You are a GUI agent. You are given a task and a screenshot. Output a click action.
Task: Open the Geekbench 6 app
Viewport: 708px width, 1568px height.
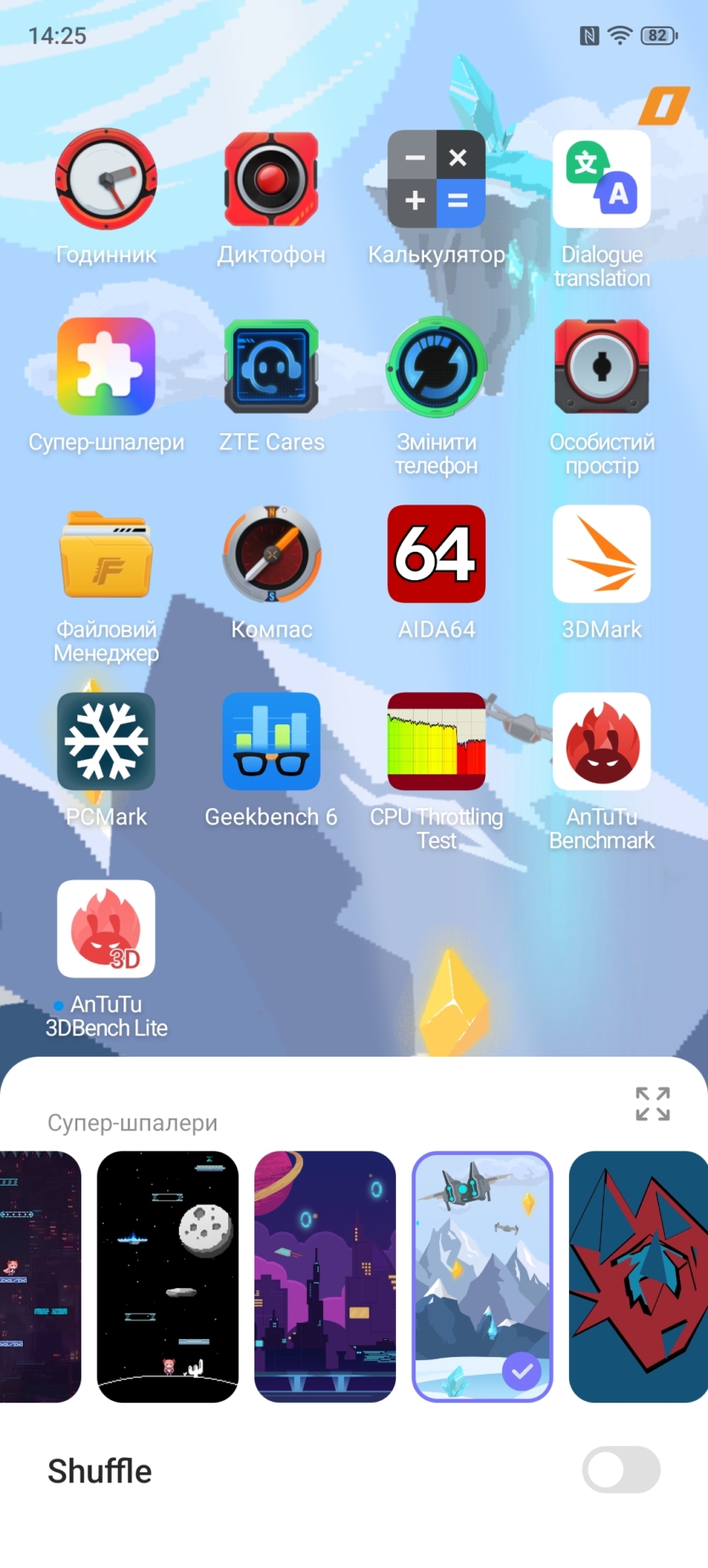coord(271,742)
